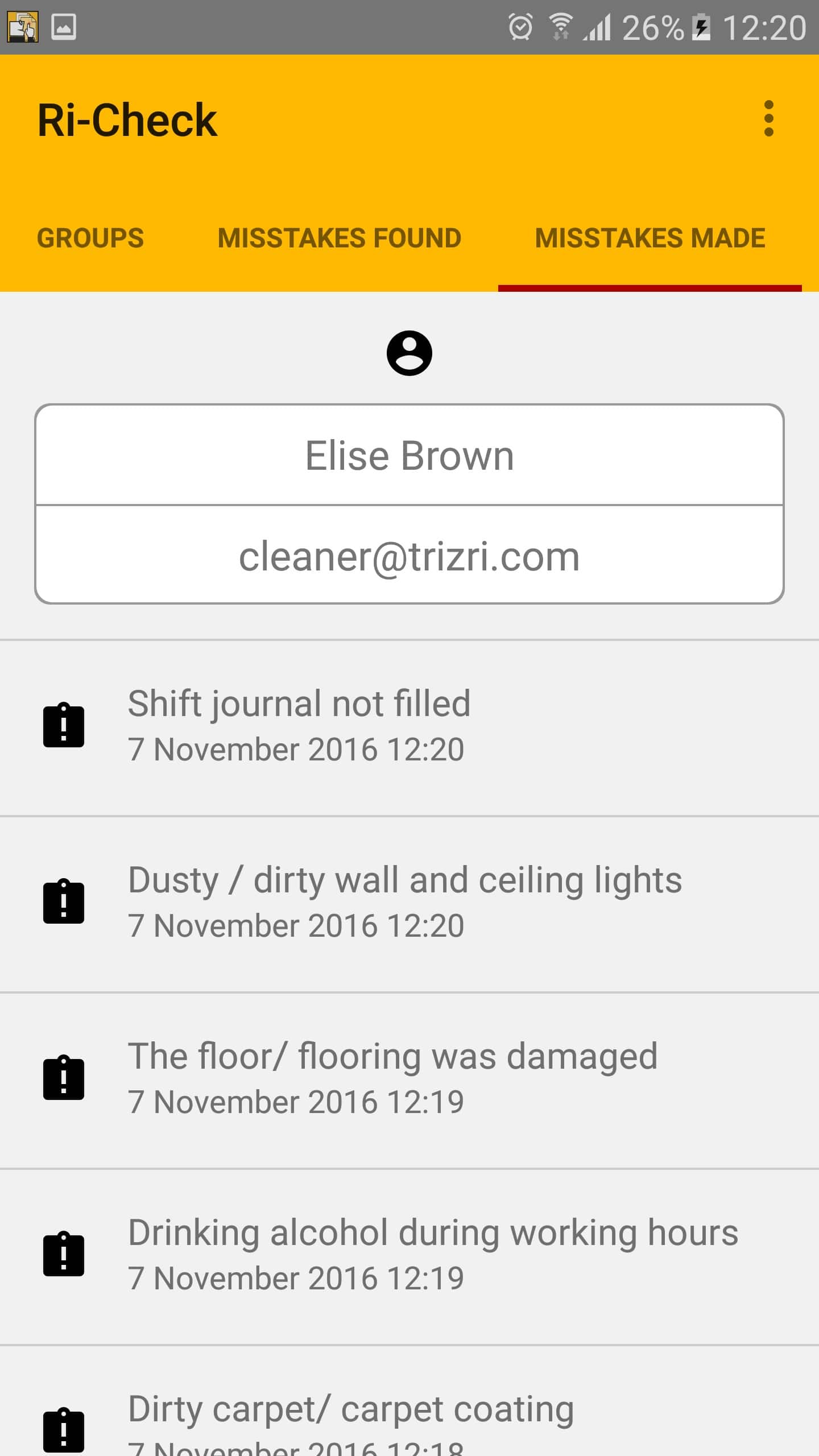Select the Misstakes Made tab
Screen dimensions: 819x1456
click(x=650, y=238)
